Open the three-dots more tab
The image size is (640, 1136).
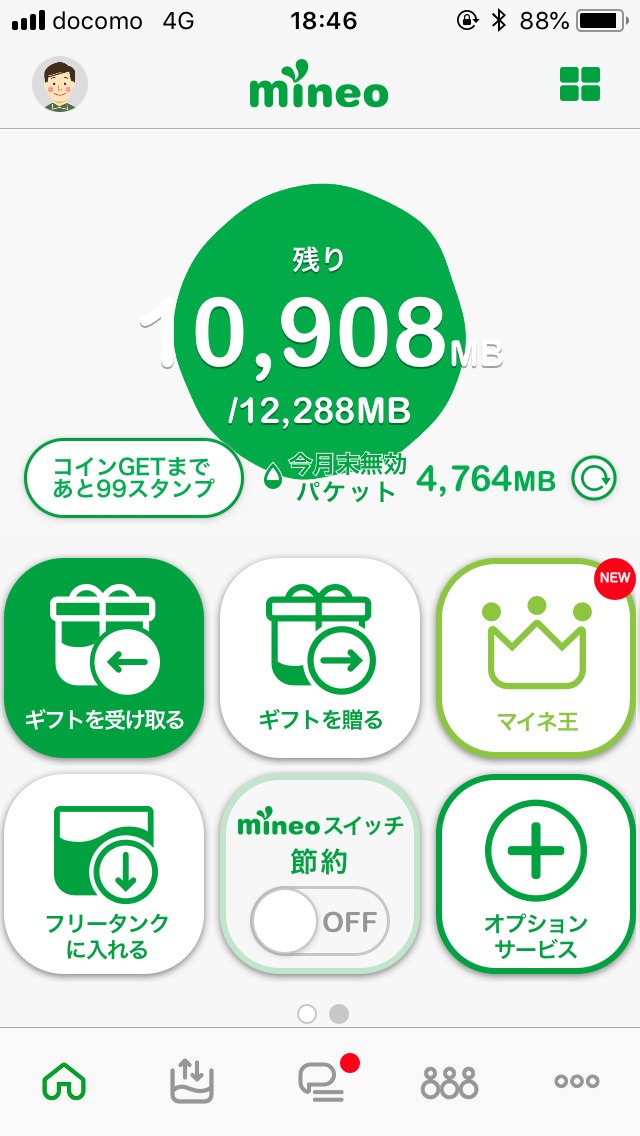coord(577,1081)
